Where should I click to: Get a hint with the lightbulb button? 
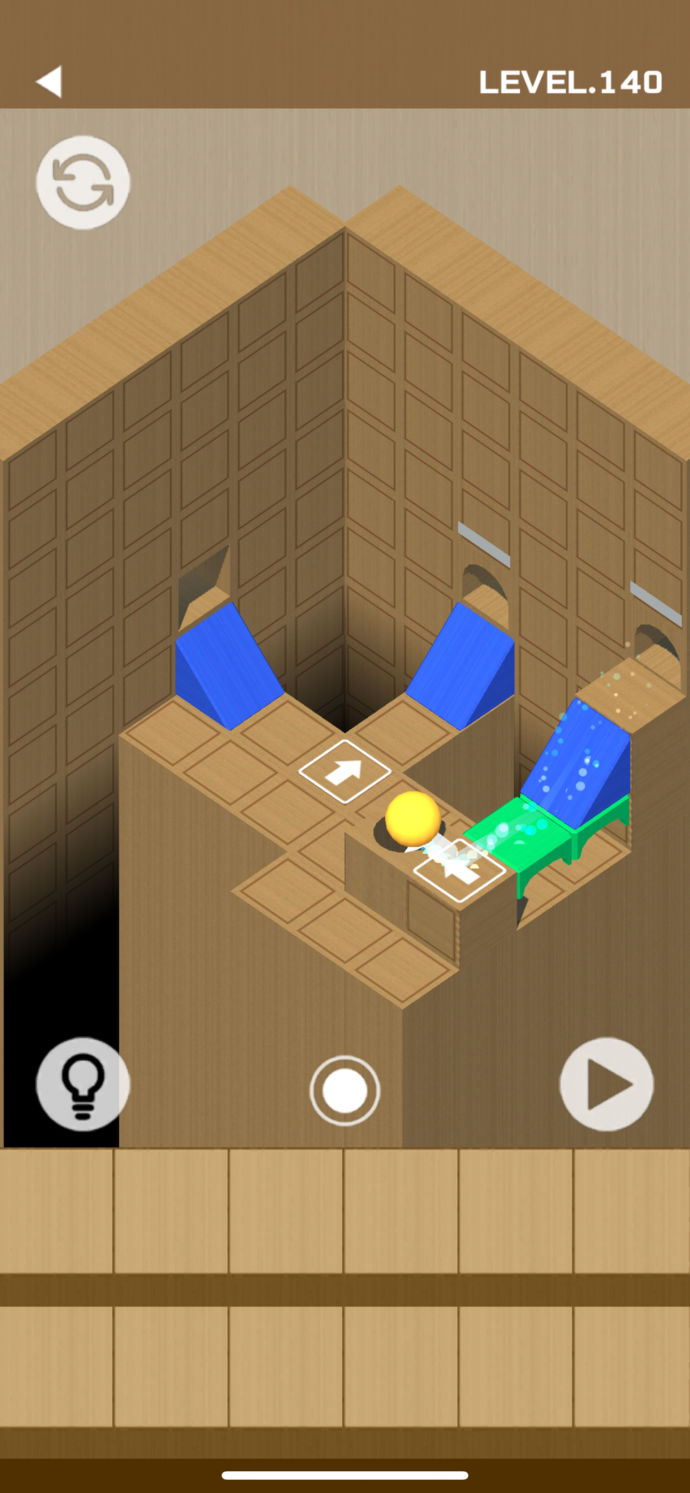[83, 1084]
